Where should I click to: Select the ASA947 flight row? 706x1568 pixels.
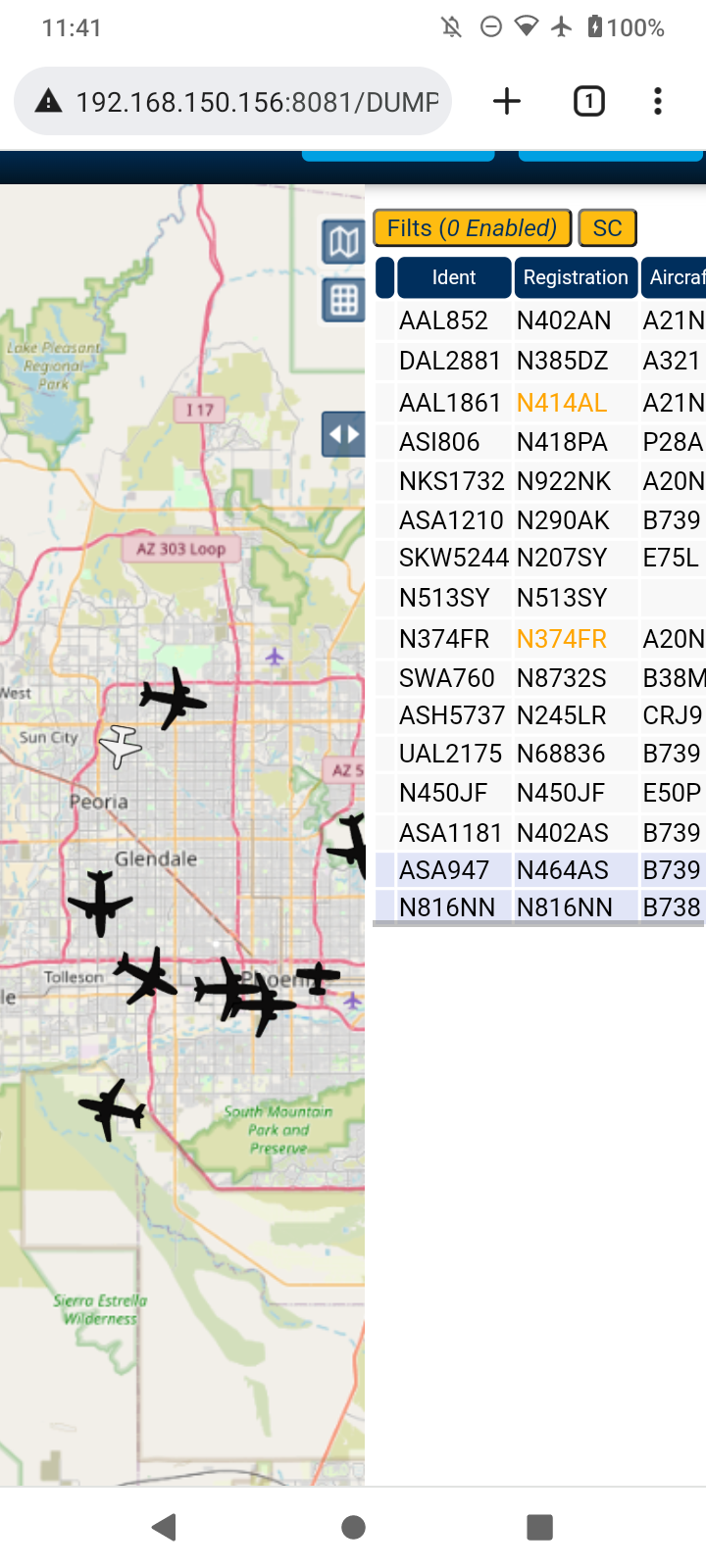click(540, 870)
